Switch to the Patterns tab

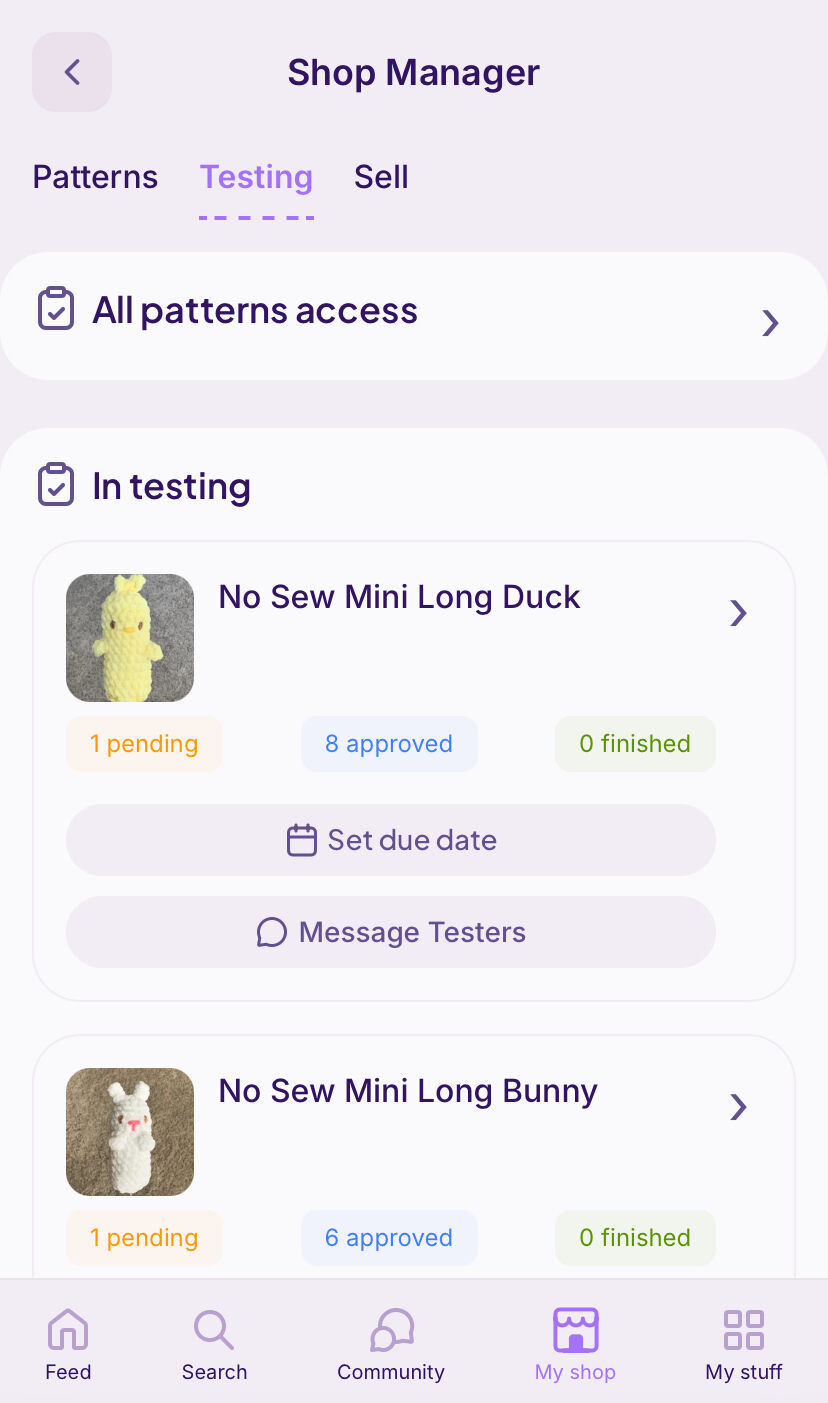pyautogui.click(x=95, y=177)
